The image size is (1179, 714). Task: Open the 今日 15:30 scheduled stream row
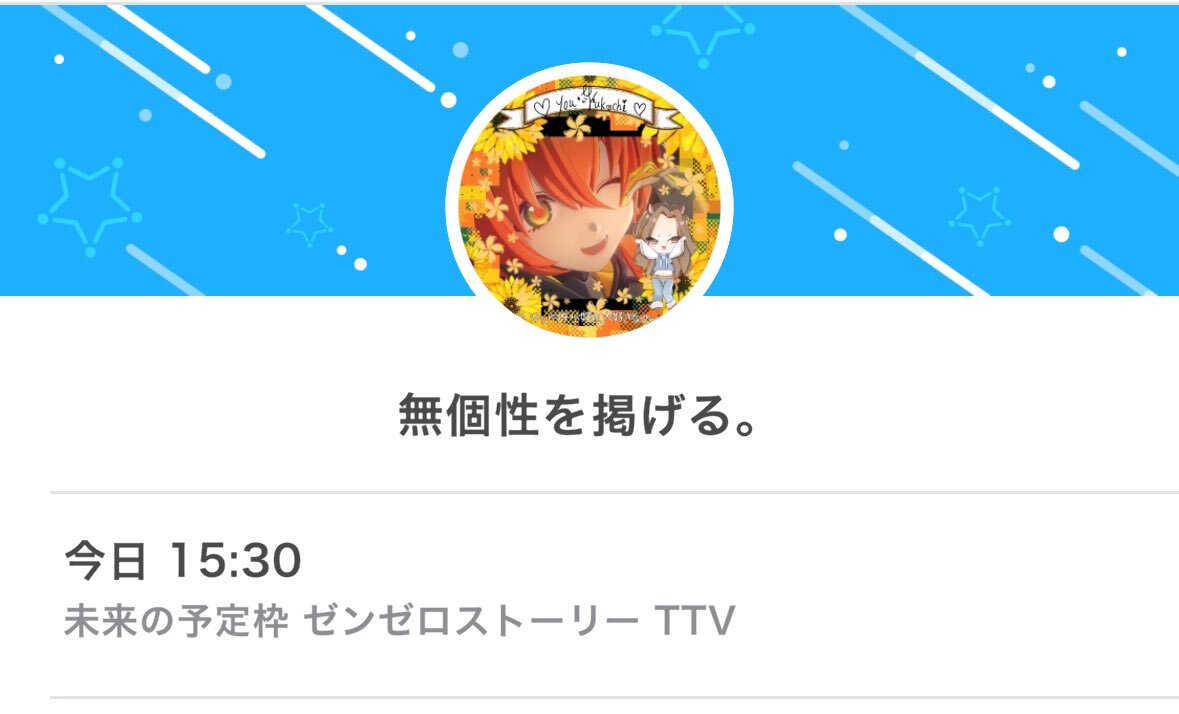pos(614,594)
